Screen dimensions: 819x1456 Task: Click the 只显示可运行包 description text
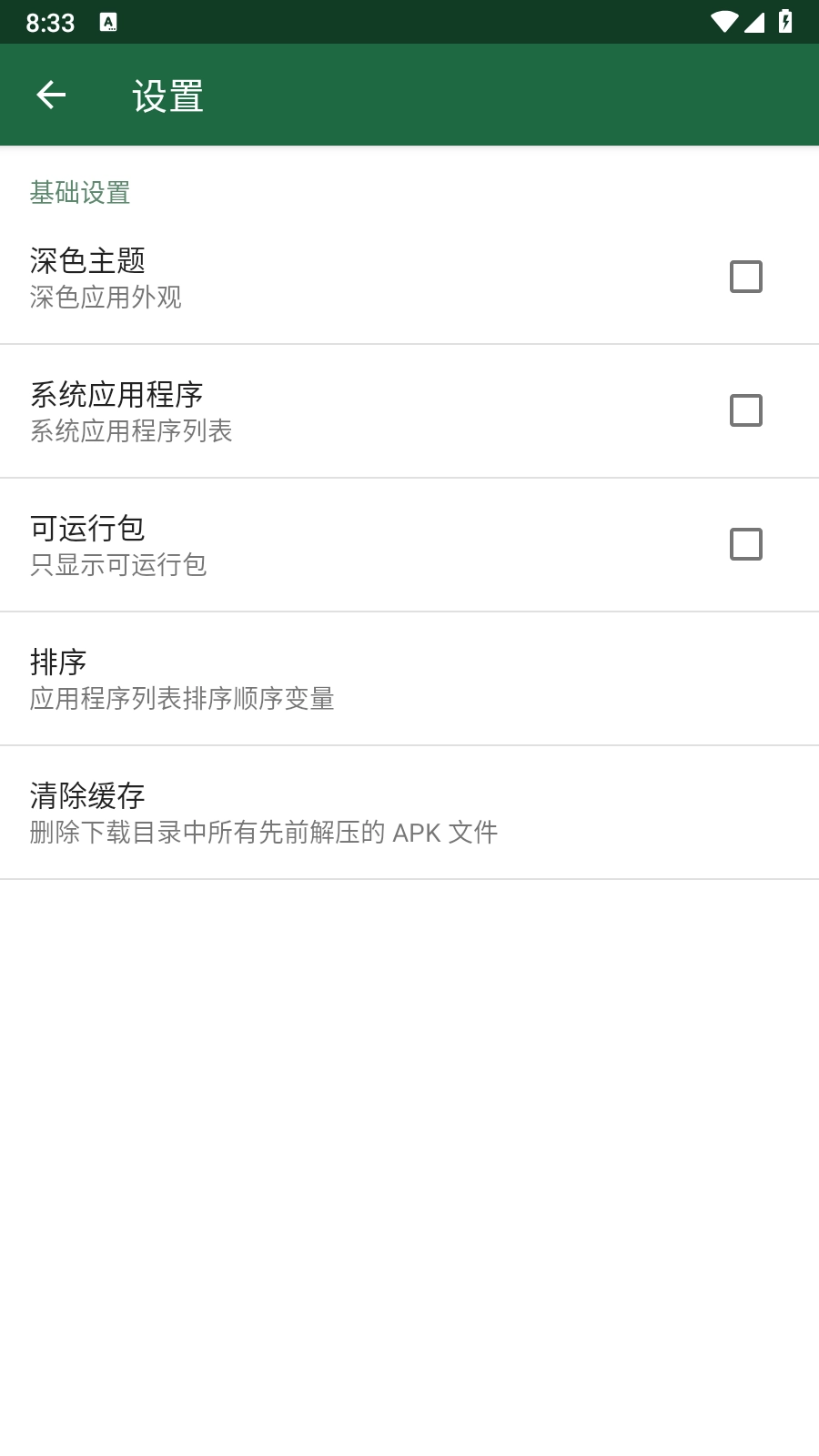(119, 565)
